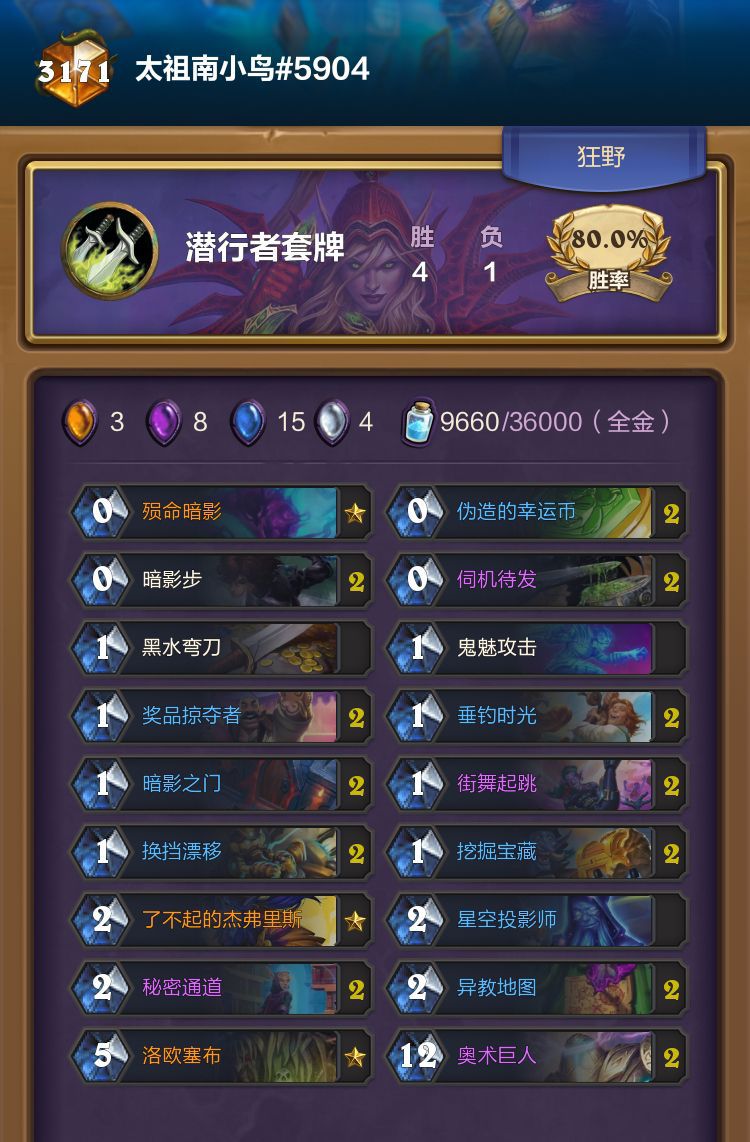The width and height of the screenshot is (750, 1142).
Task: Open the 奥术巨人 card row
Action: (537, 1056)
